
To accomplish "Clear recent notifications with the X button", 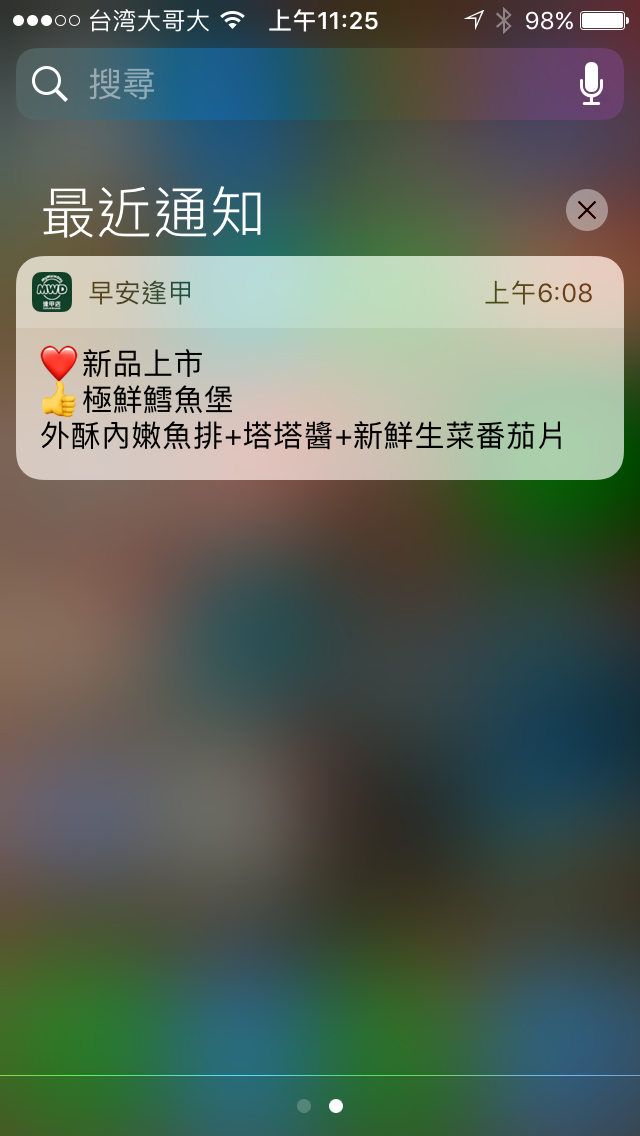I will tap(587, 210).
